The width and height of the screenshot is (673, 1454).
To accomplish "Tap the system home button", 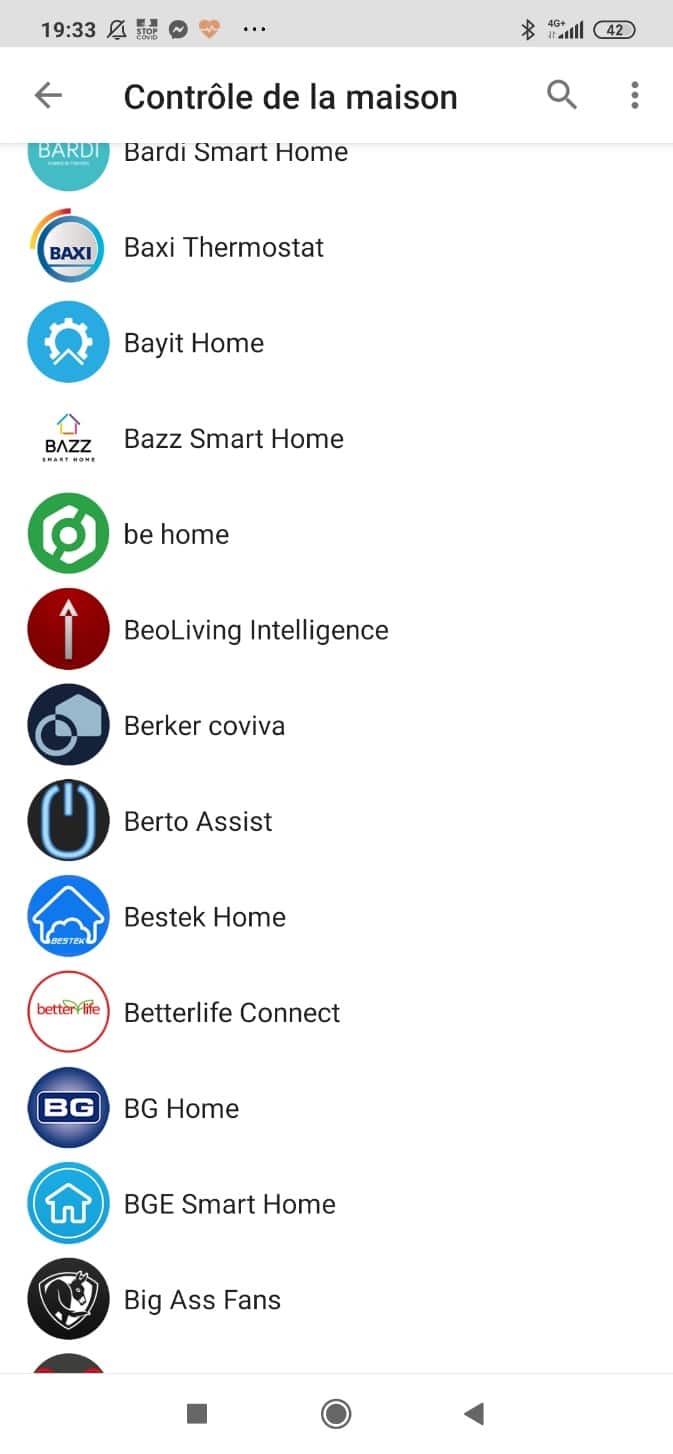I will click(336, 1413).
